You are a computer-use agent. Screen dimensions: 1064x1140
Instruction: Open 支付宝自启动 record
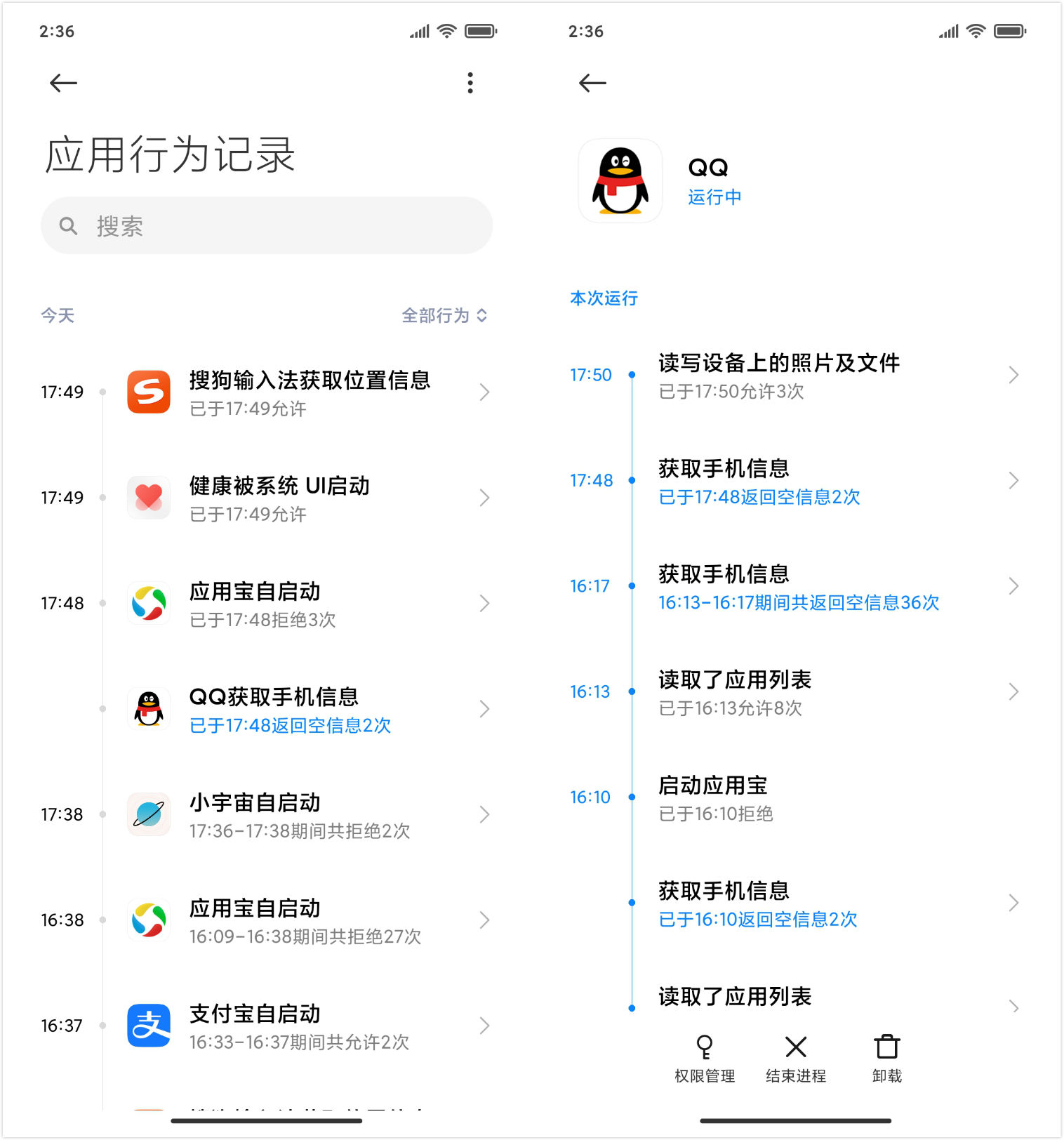click(x=309, y=1026)
